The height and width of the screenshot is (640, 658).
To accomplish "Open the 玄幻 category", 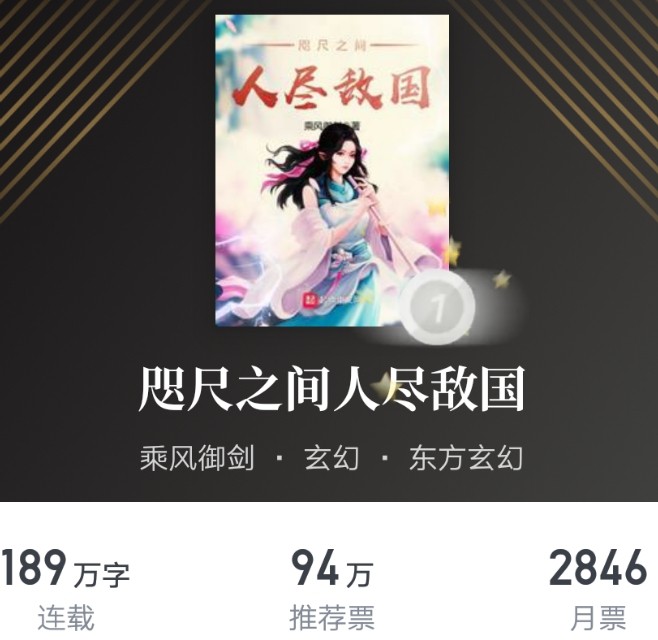I will [331, 459].
